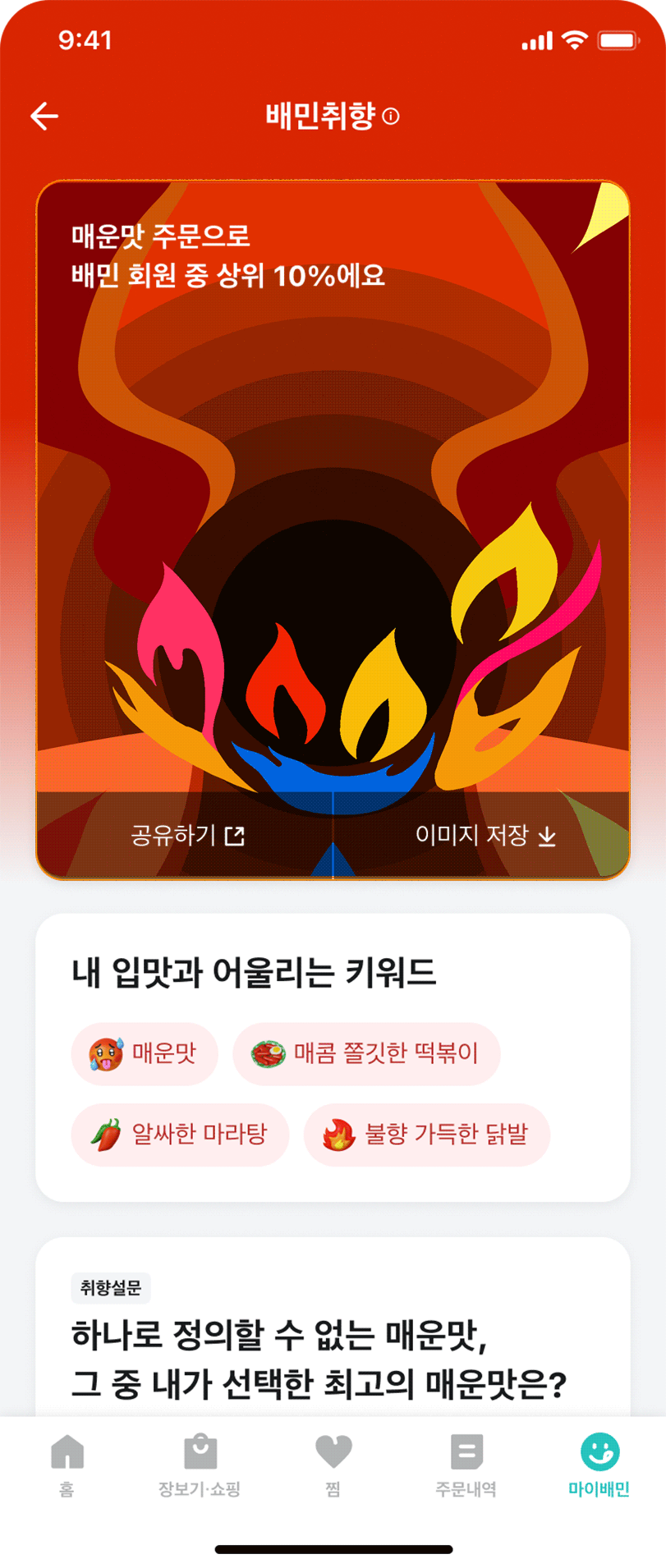666x1568 pixels.
Task: Tap the 알싸한 마라탕 keyword chip
Action: [180, 1135]
